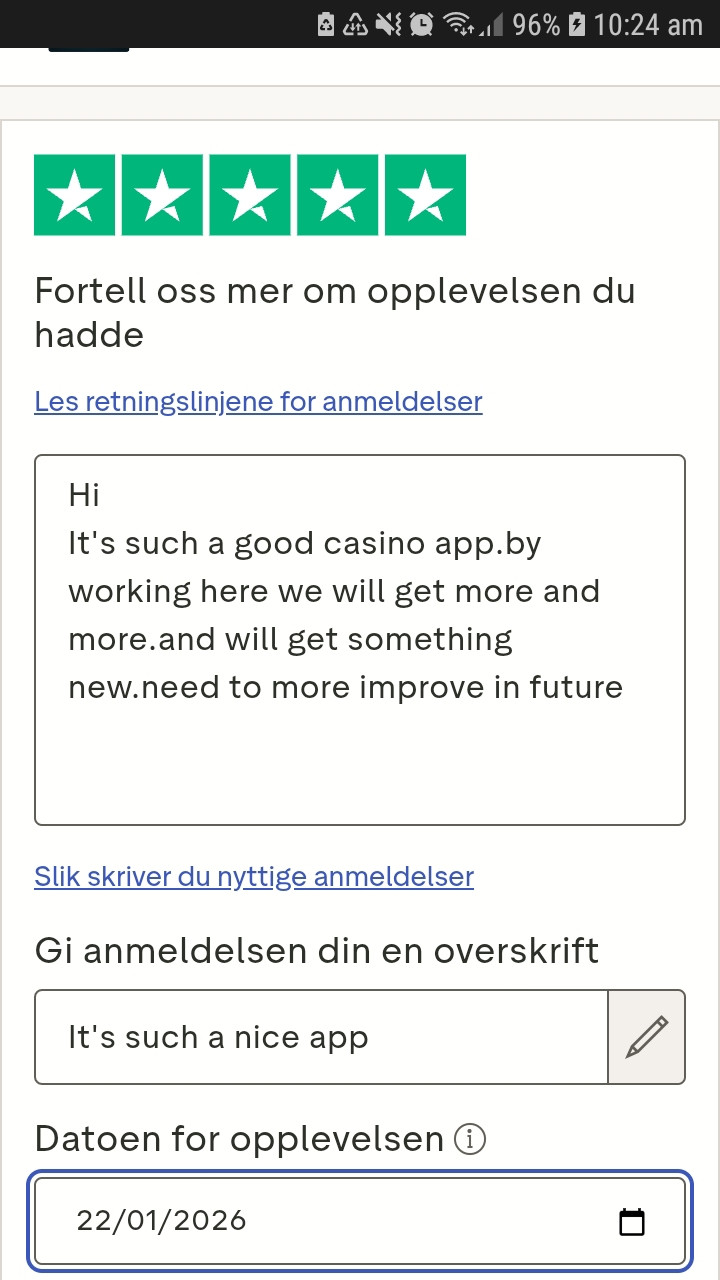Edit the review text box

click(360, 640)
